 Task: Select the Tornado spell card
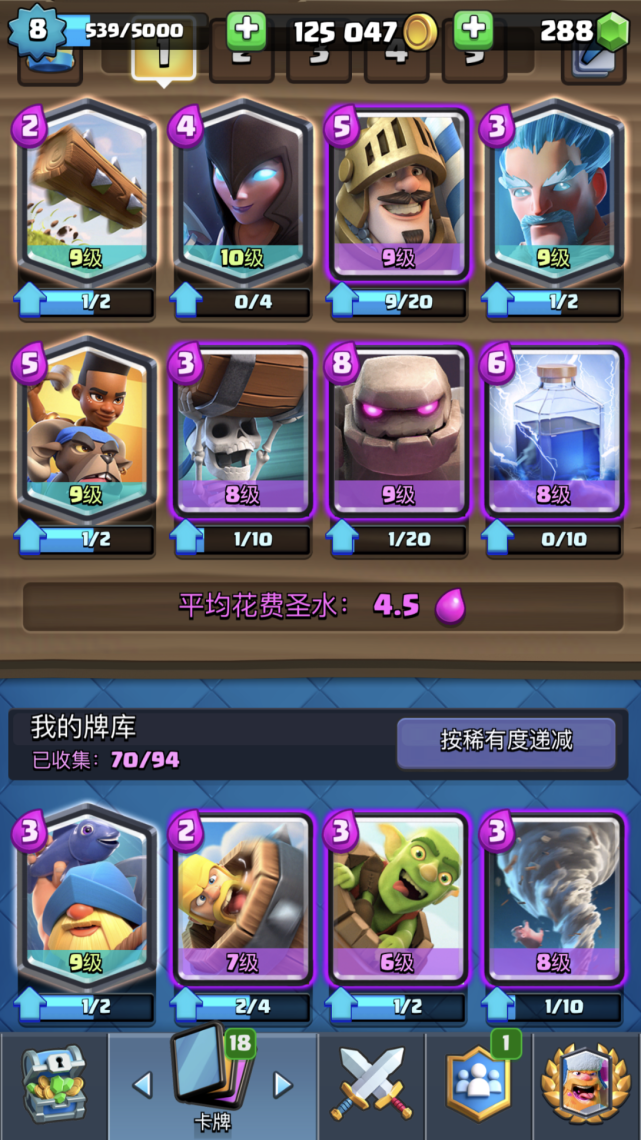pyautogui.click(x=556, y=897)
